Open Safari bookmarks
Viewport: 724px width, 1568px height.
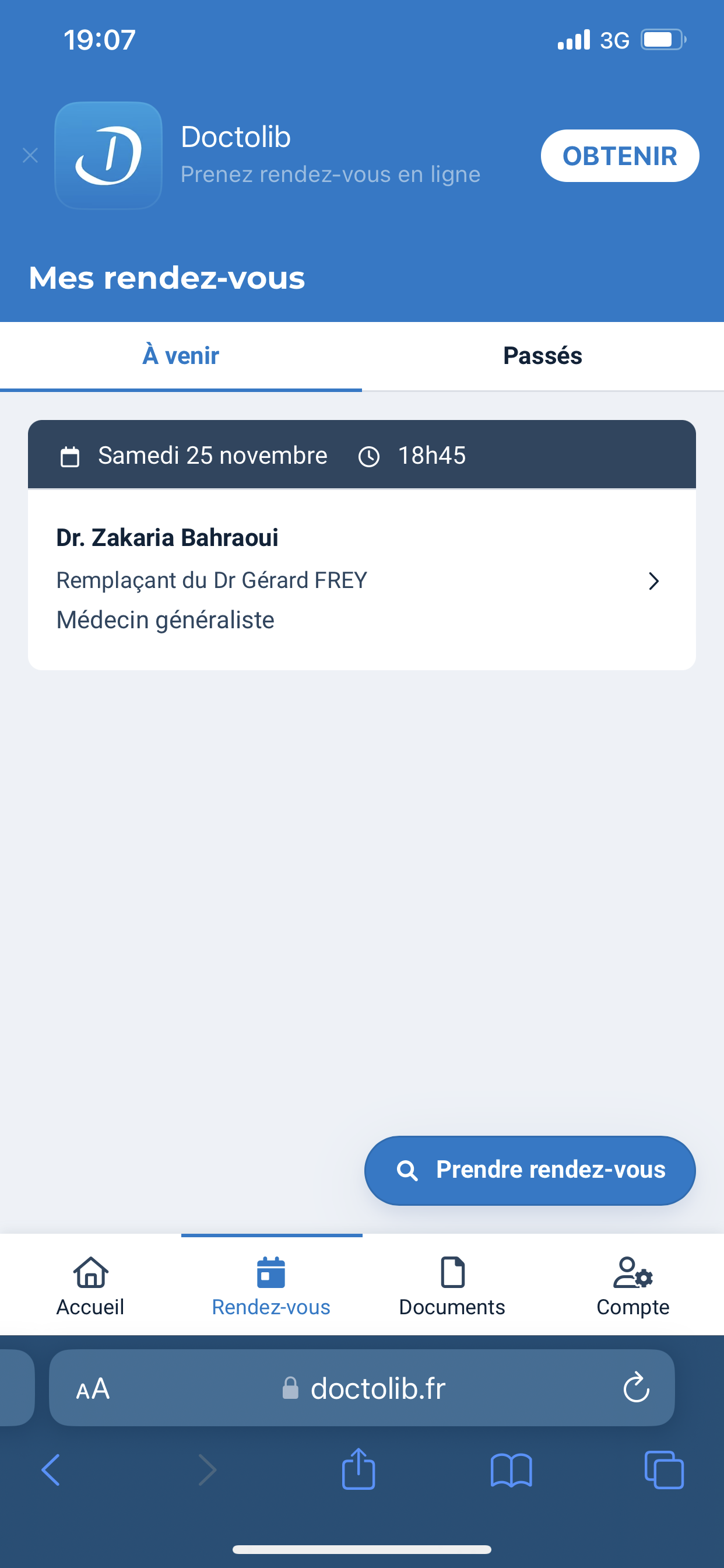511,1471
